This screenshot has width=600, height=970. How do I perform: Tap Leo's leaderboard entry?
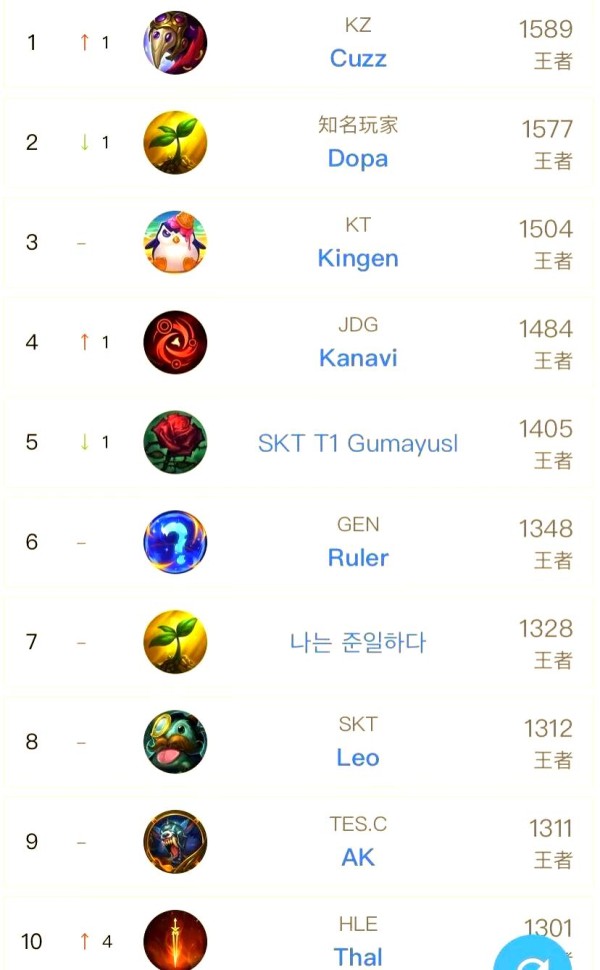pyautogui.click(x=358, y=758)
